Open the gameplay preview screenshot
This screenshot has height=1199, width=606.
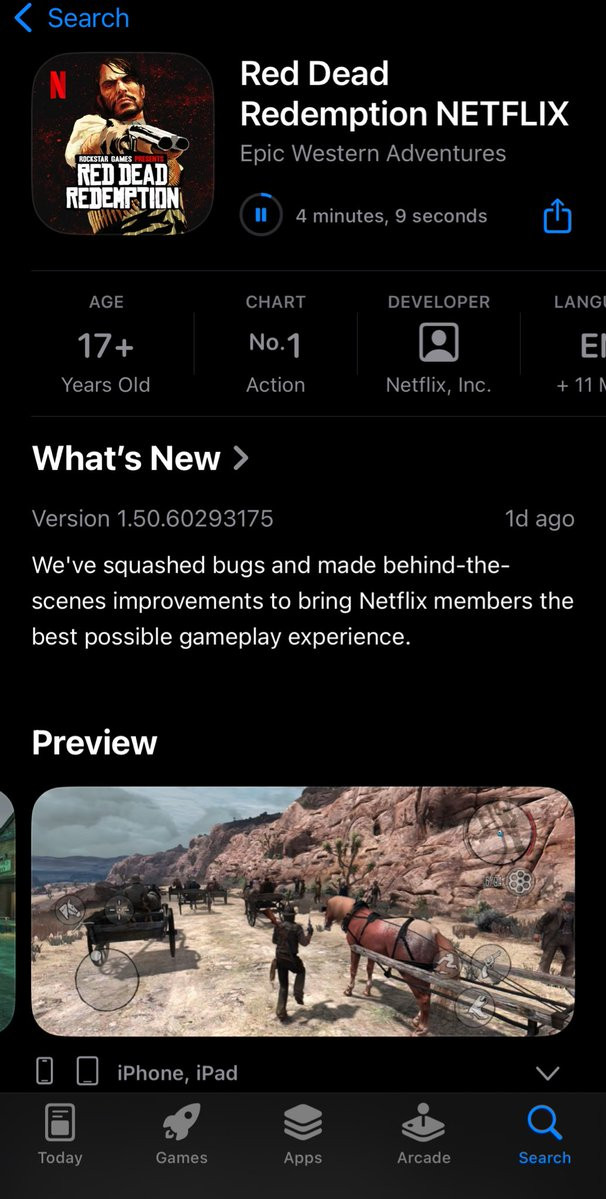303,911
